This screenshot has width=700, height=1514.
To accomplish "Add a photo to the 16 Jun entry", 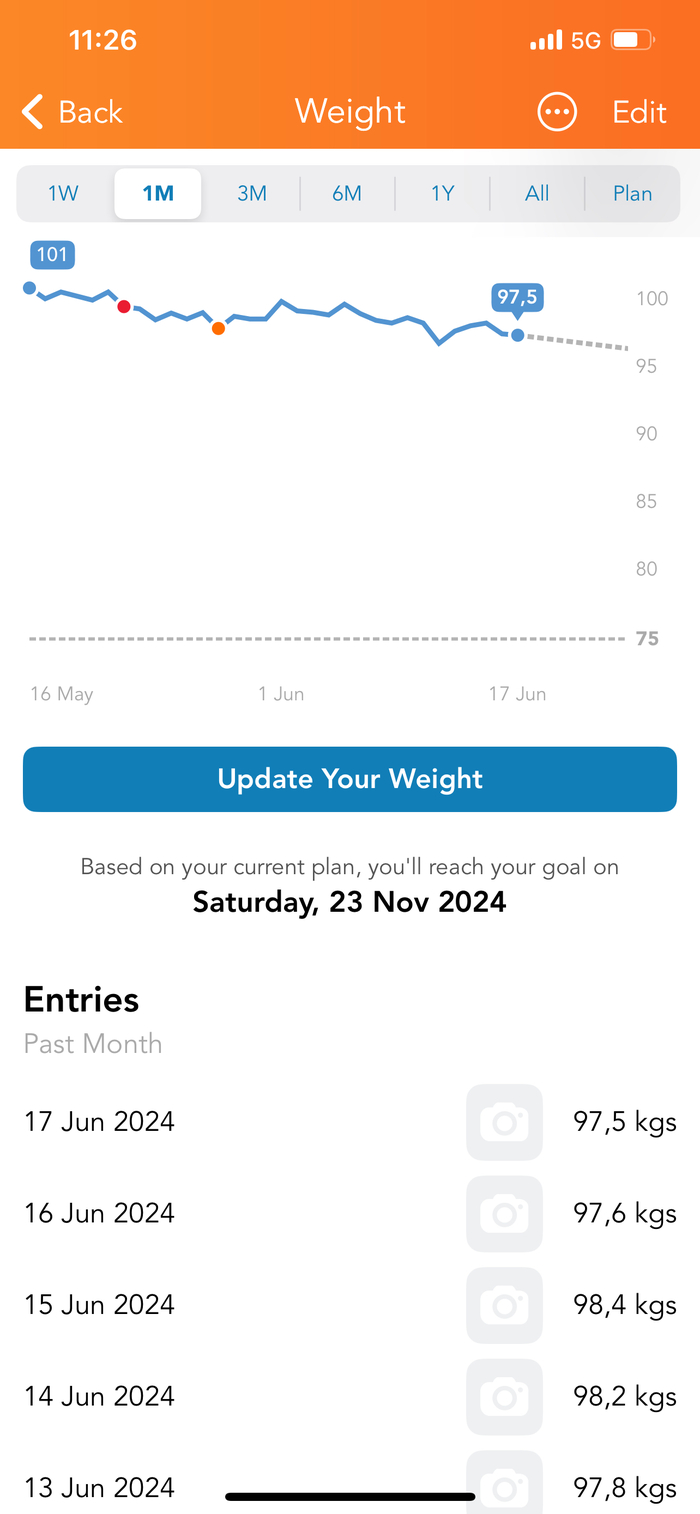I will 504,1214.
